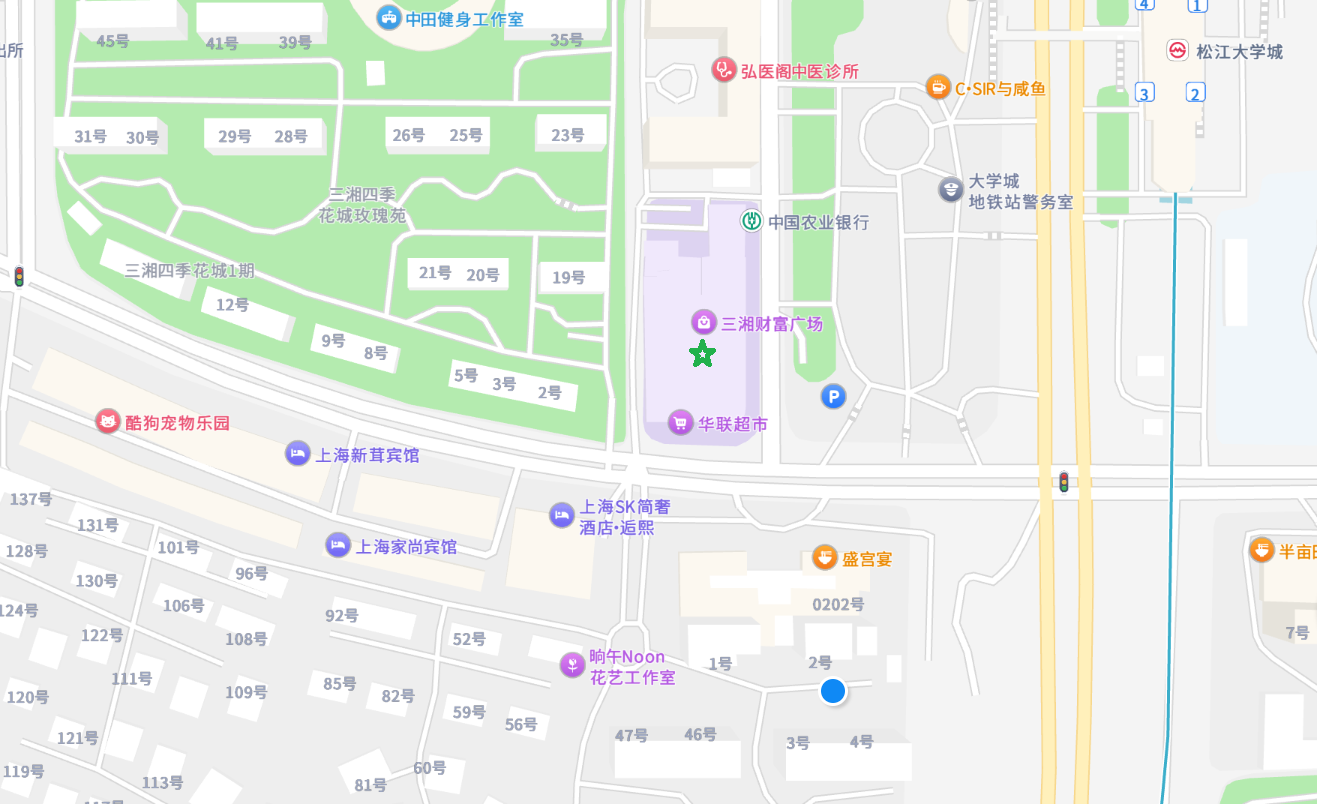Image resolution: width=1317 pixels, height=804 pixels.
Task: Tap the blue current location dot
Action: pos(833,691)
